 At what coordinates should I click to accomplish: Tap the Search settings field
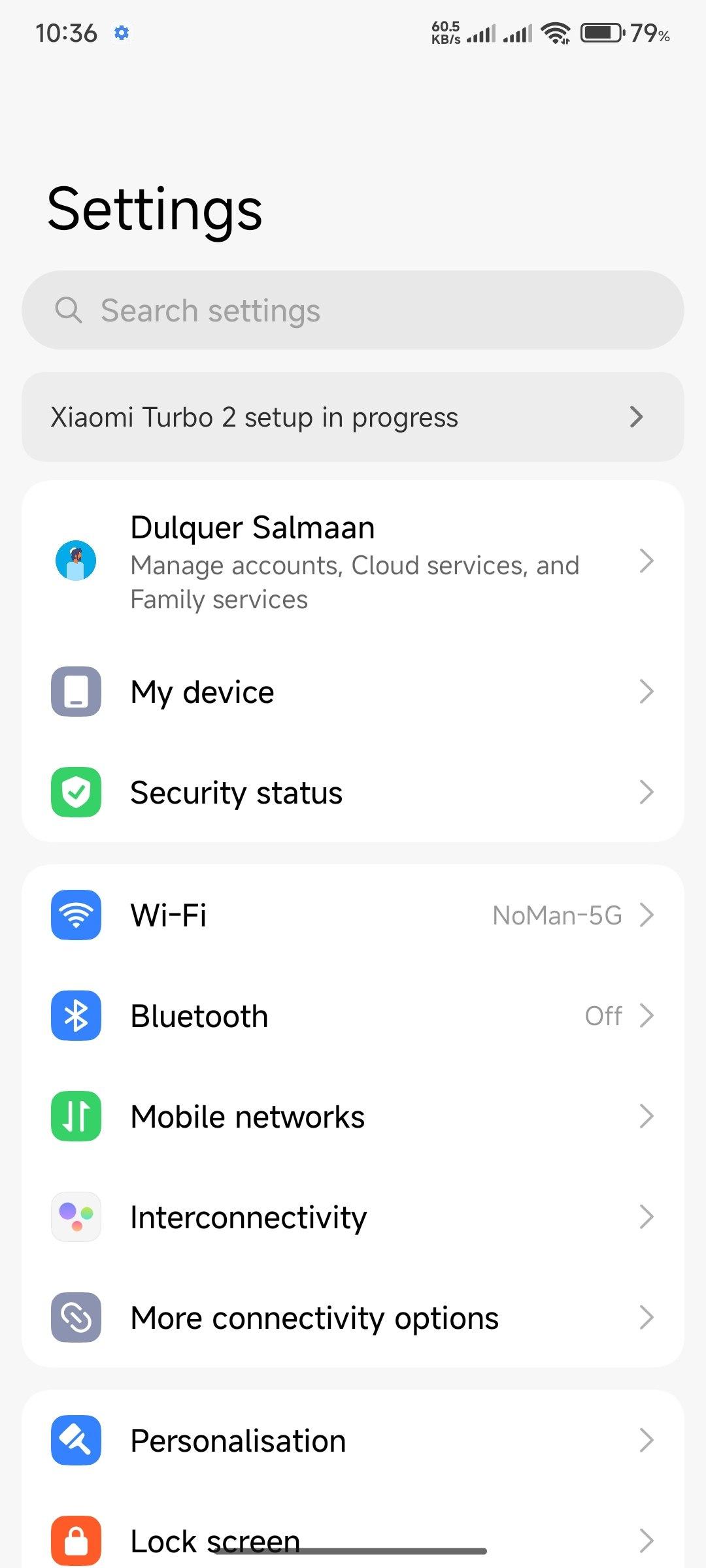coord(353,310)
